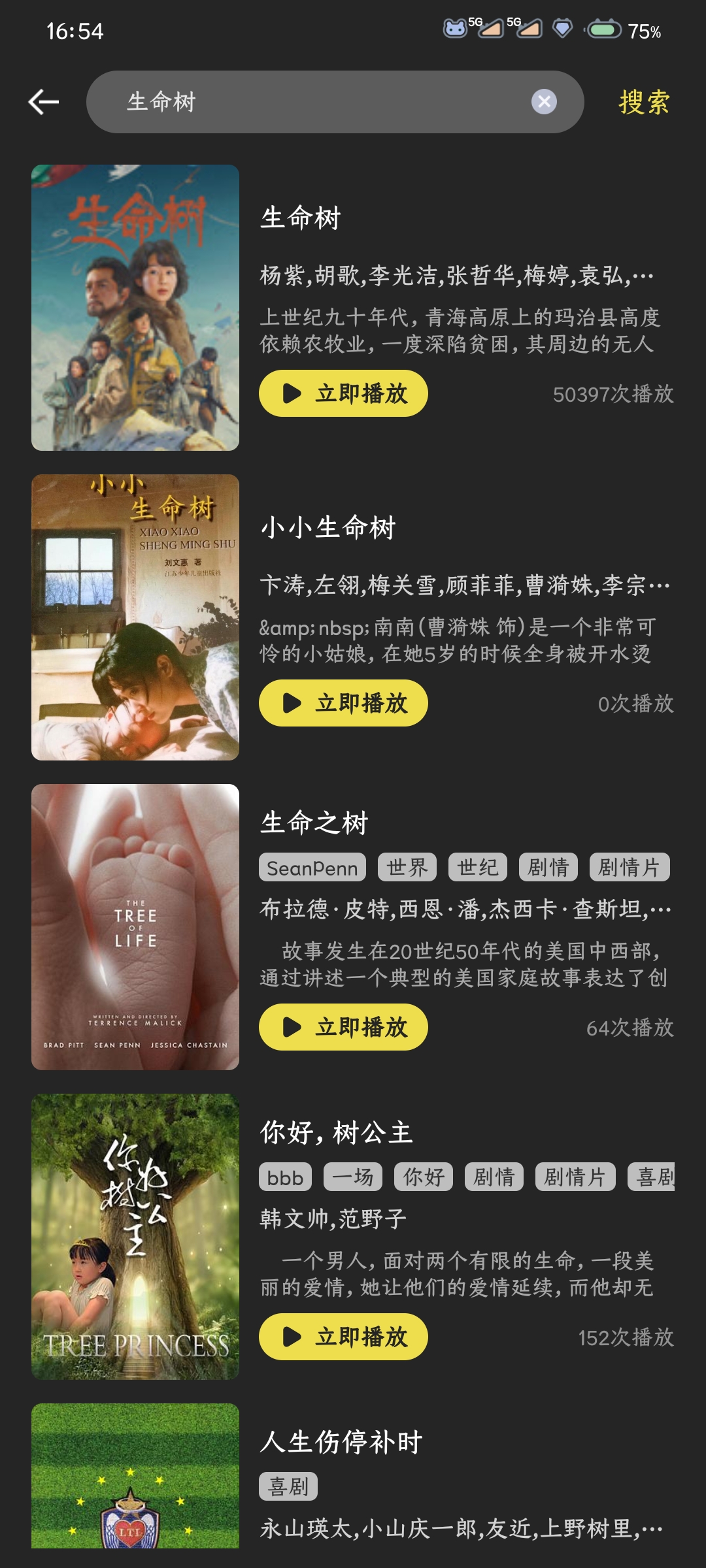The height and width of the screenshot is (1568, 706).
Task: Select the 一场 tag chip
Action: [x=353, y=1177]
